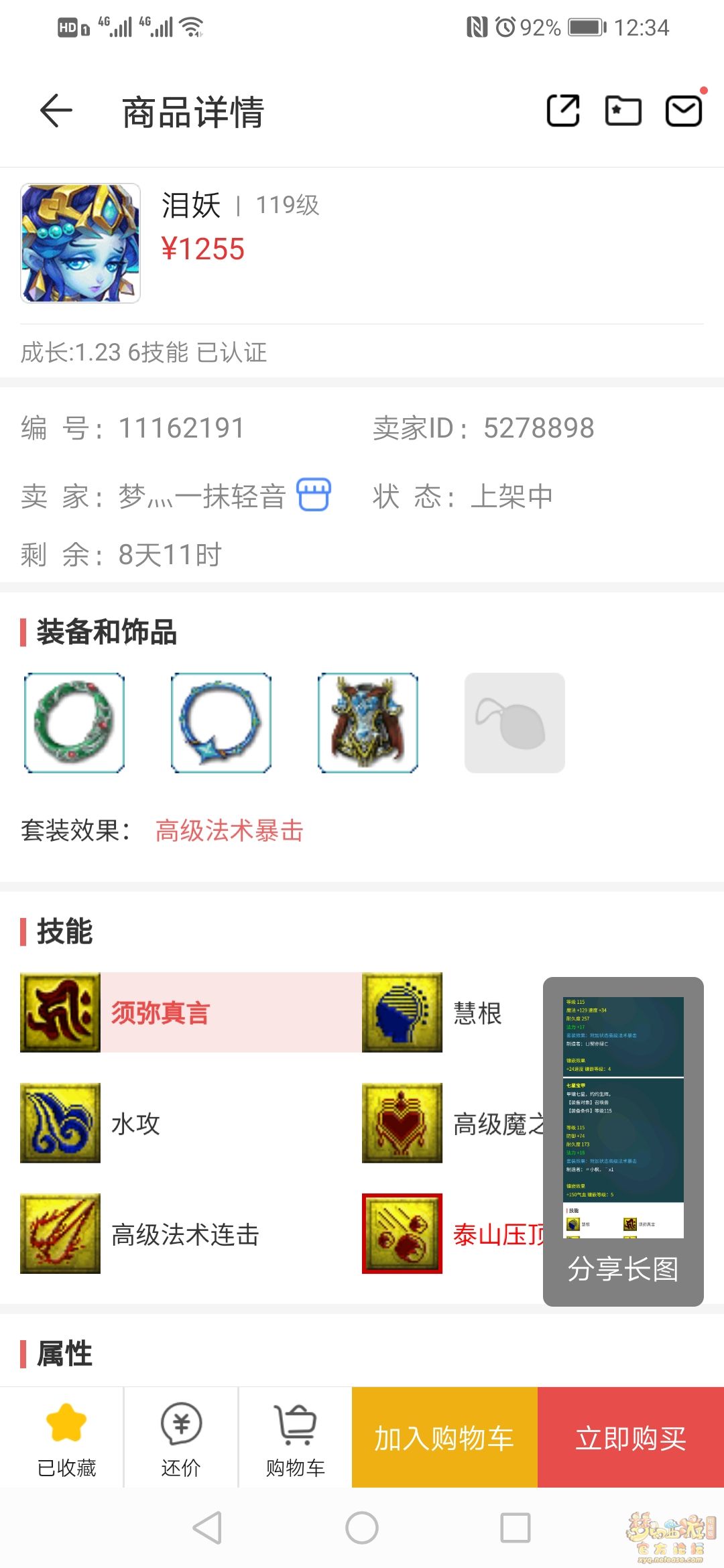Screen dimensions: 724x1568
Task: Open the messages envelope icon
Action: point(683,111)
